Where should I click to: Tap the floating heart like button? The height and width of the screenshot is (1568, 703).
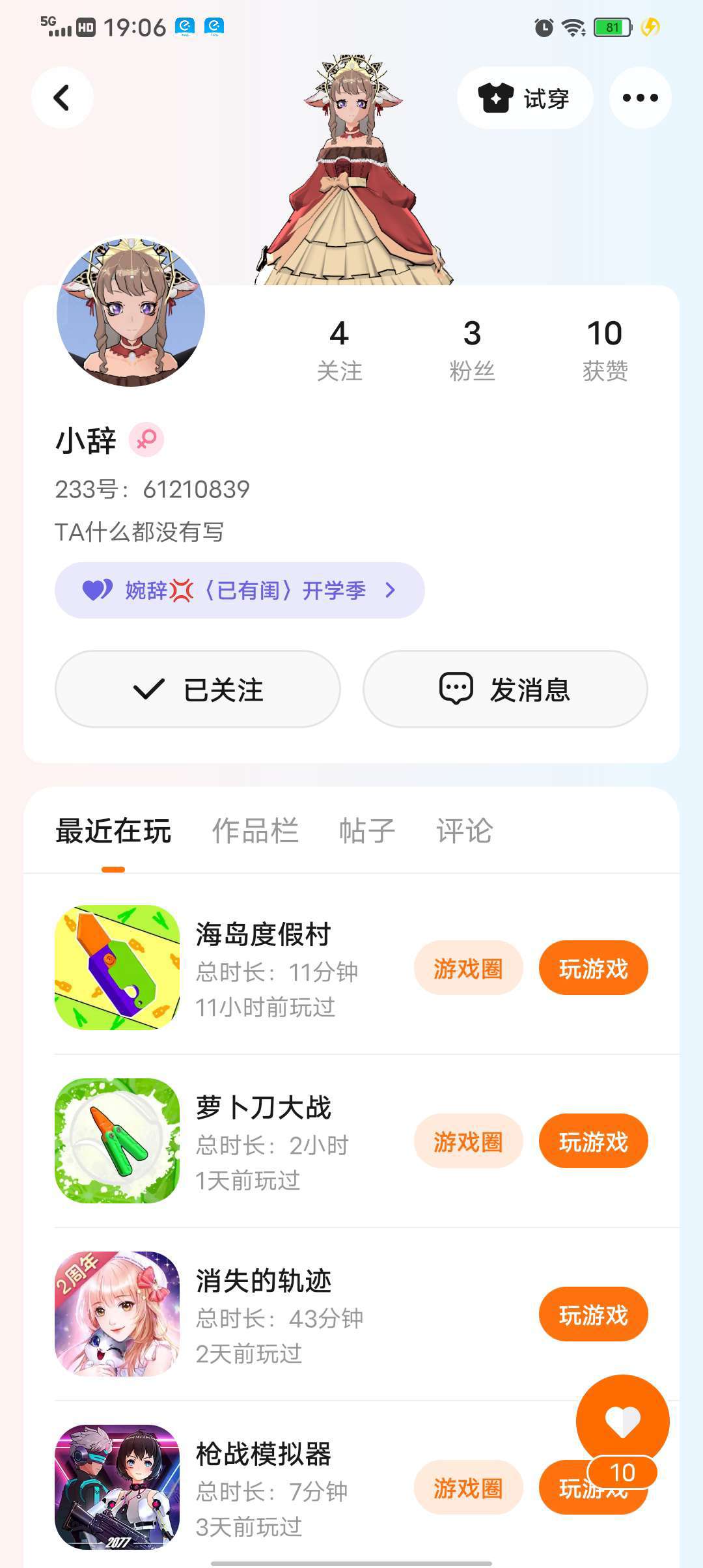622,1421
